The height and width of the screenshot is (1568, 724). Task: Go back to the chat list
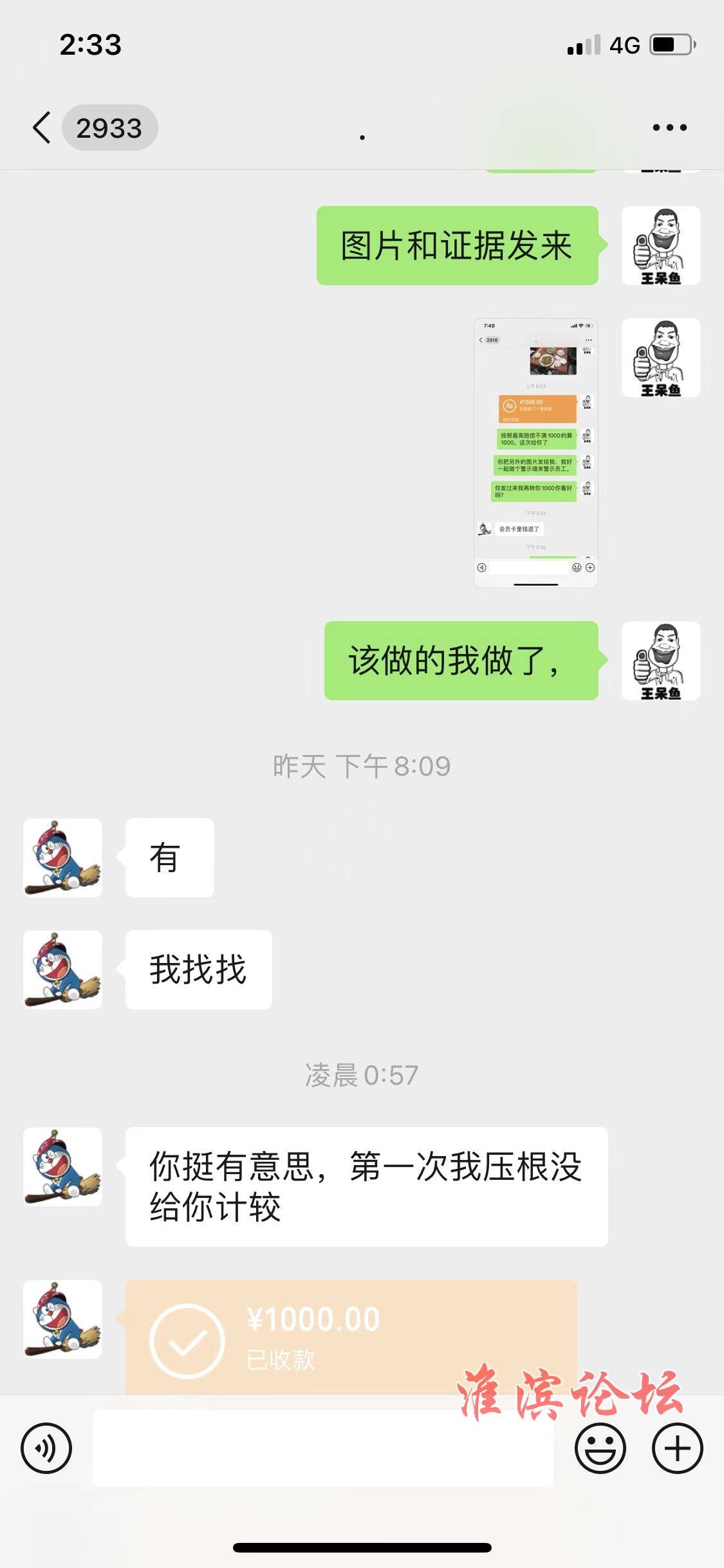pos(42,127)
